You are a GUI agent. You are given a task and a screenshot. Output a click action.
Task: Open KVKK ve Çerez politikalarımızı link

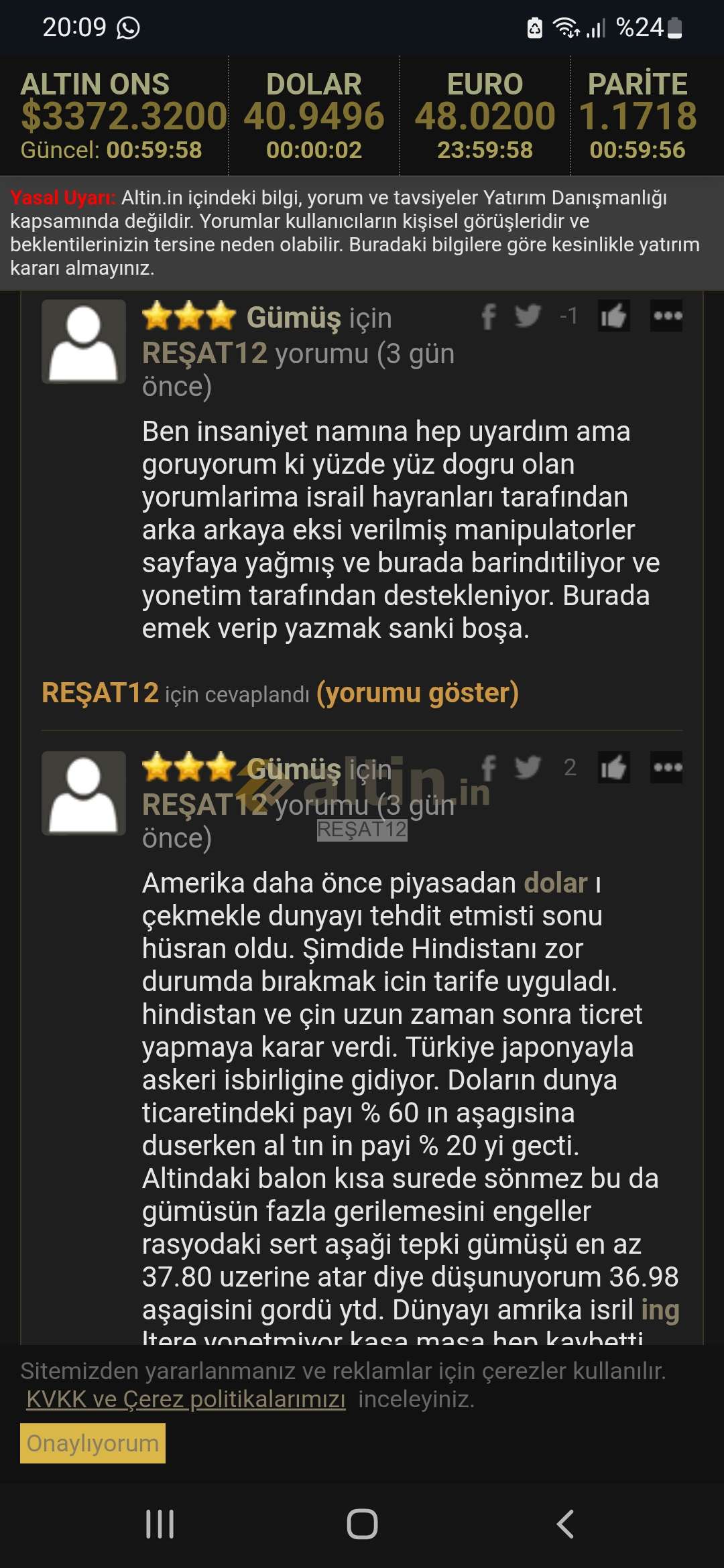point(186,1399)
